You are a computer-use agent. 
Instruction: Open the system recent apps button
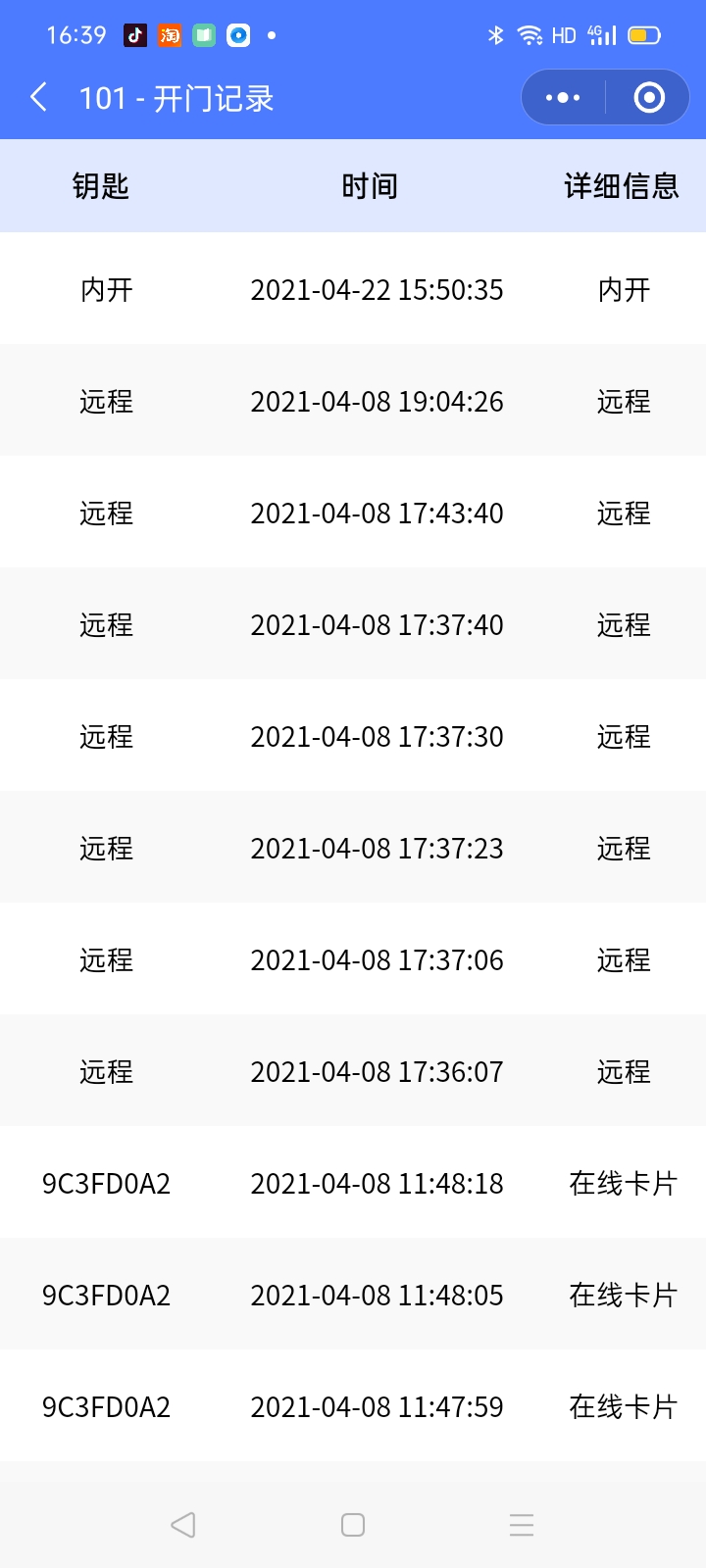point(522,1524)
